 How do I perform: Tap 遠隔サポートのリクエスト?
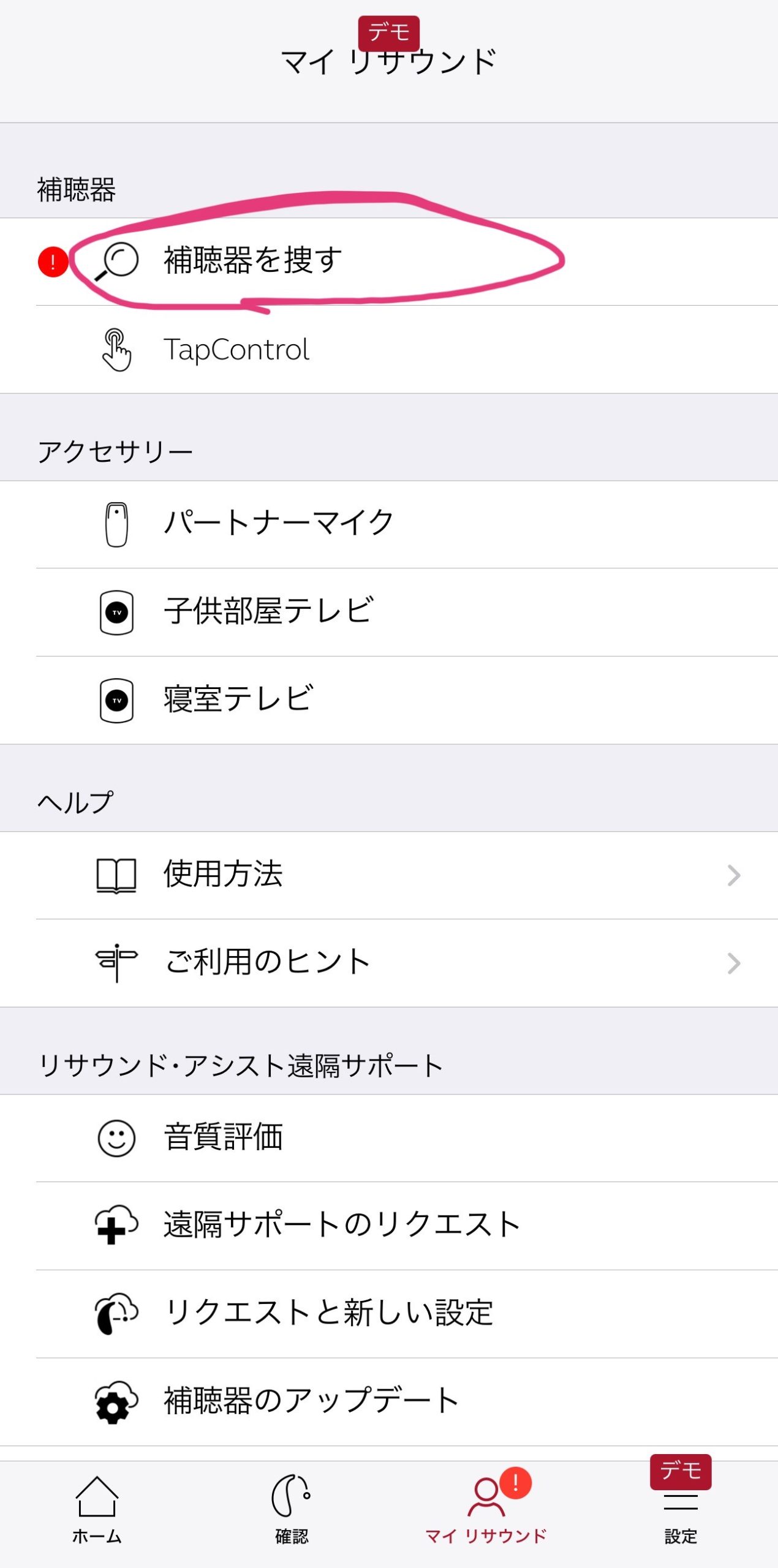click(389, 1226)
